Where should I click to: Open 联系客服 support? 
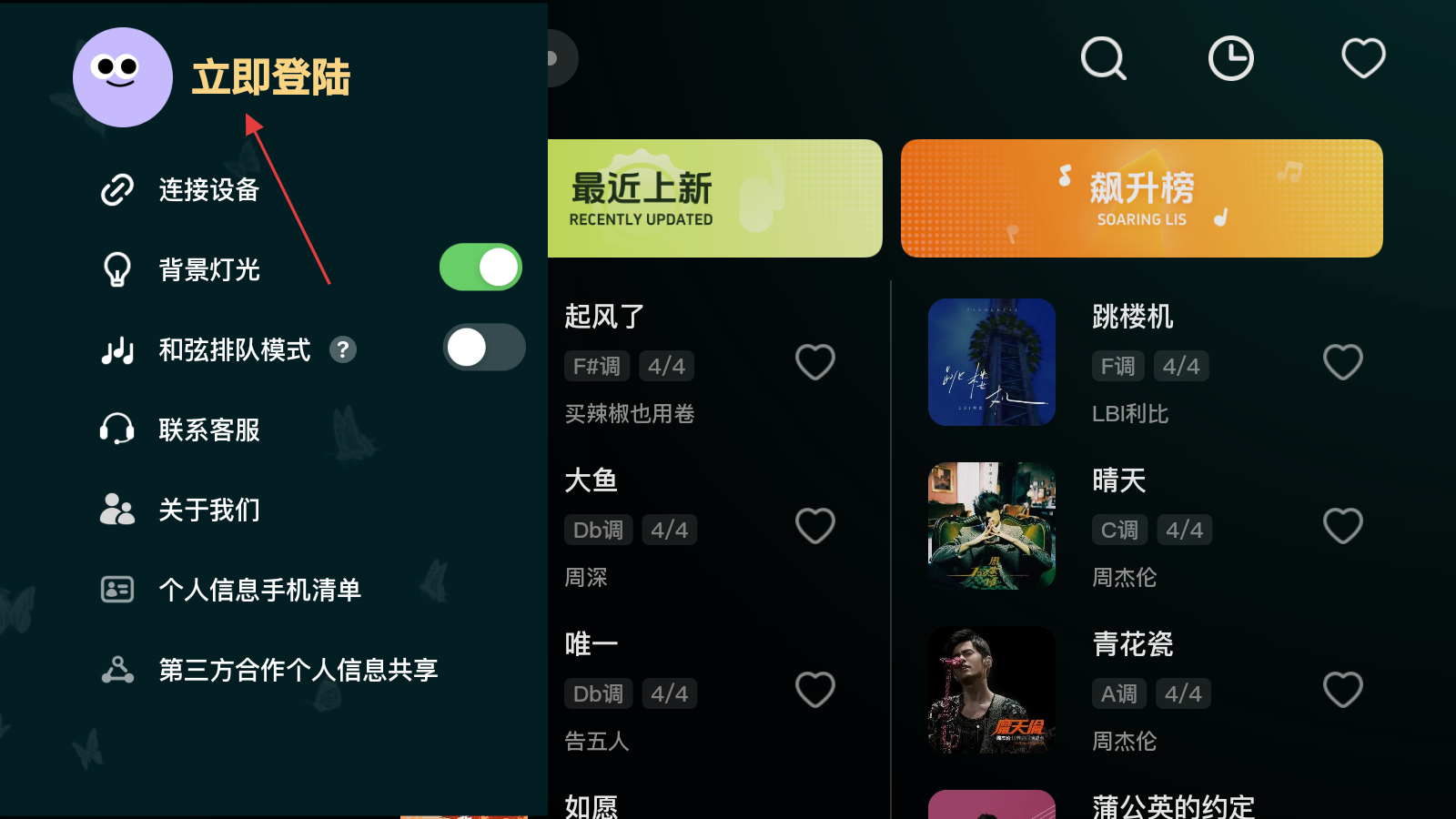point(209,430)
